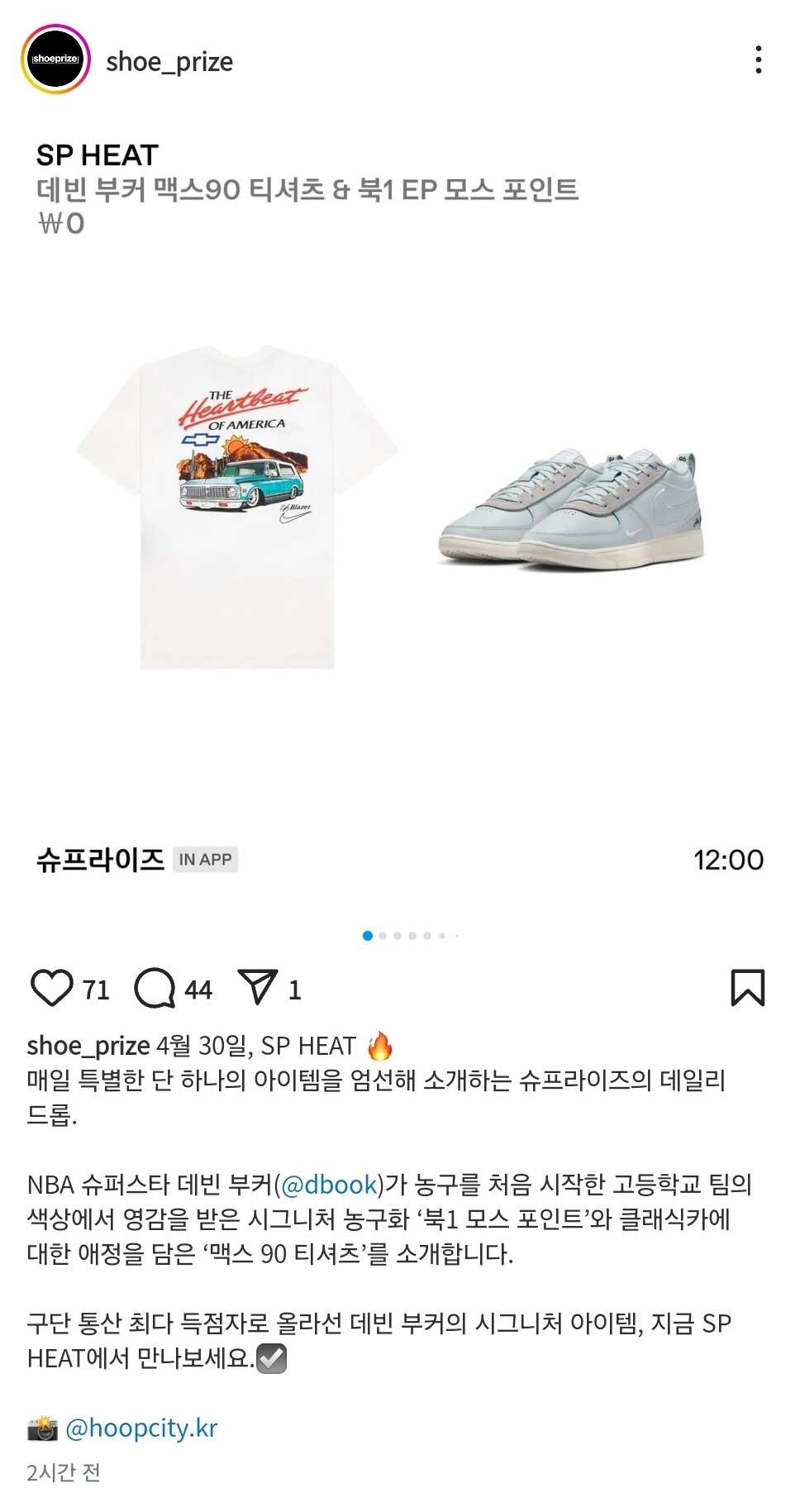The width and height of the screenshot is (800, 1512).
Task: Open comments on this post
Action: point(155,988)
